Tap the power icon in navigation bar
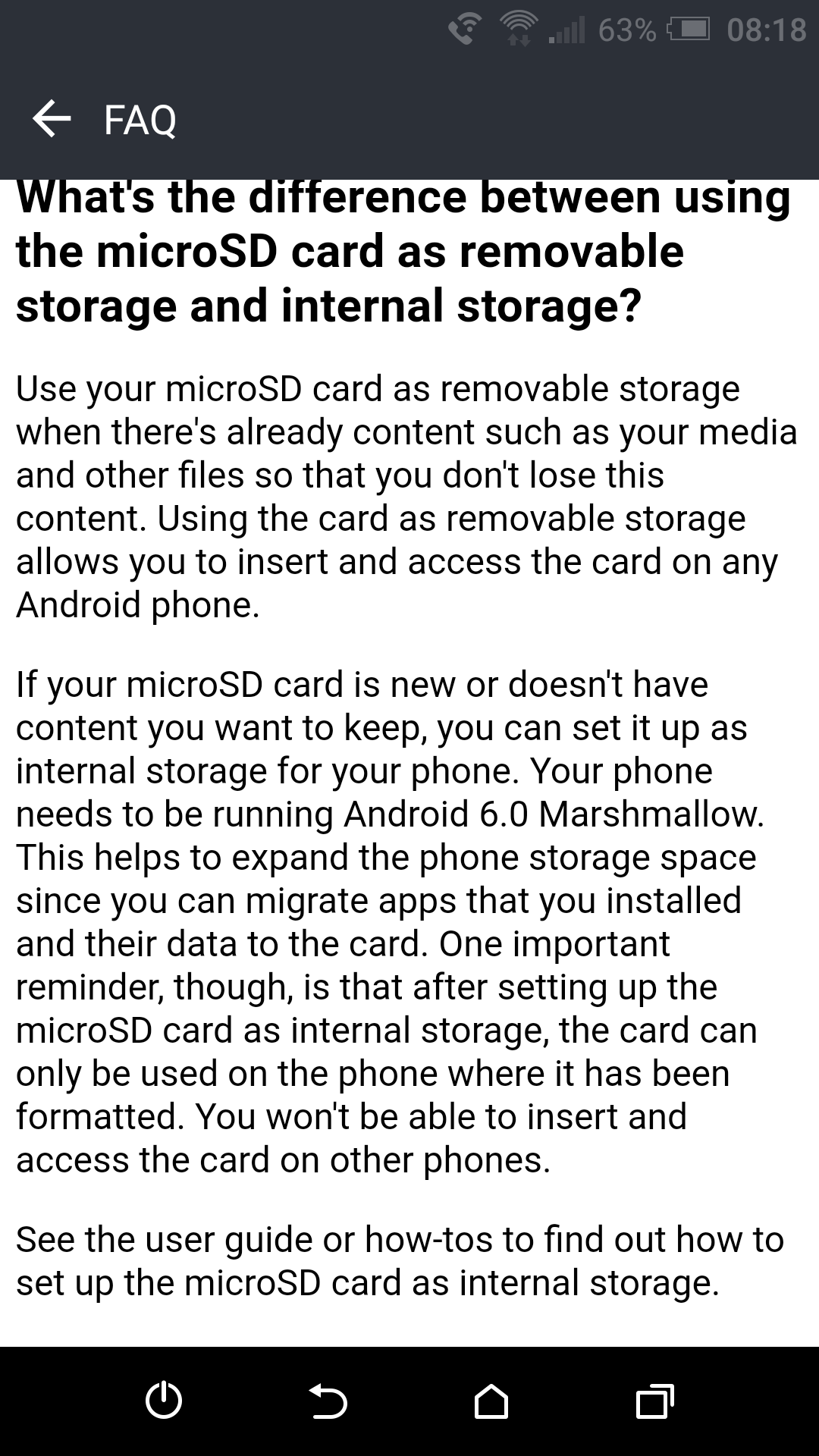 pyautogui.click(x=164, y=1400)
